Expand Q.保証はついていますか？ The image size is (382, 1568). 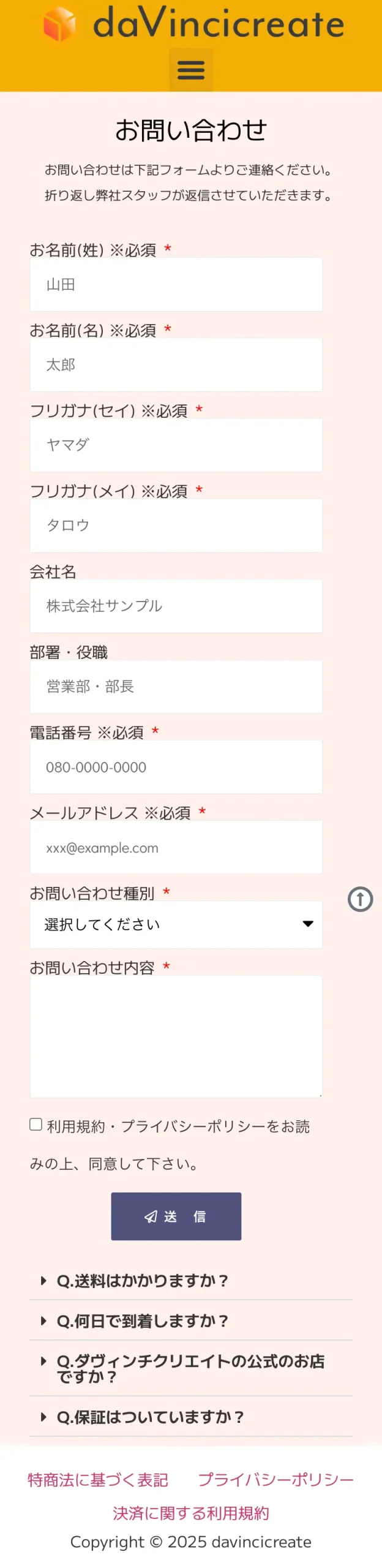(x=150, y=1416)
